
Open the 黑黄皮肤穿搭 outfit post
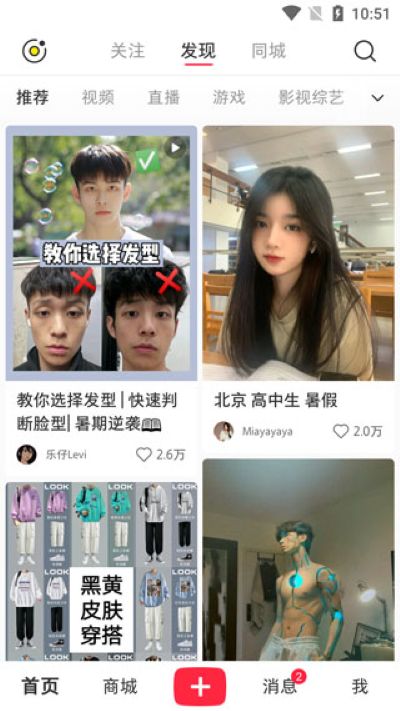(x=102, y=571)
